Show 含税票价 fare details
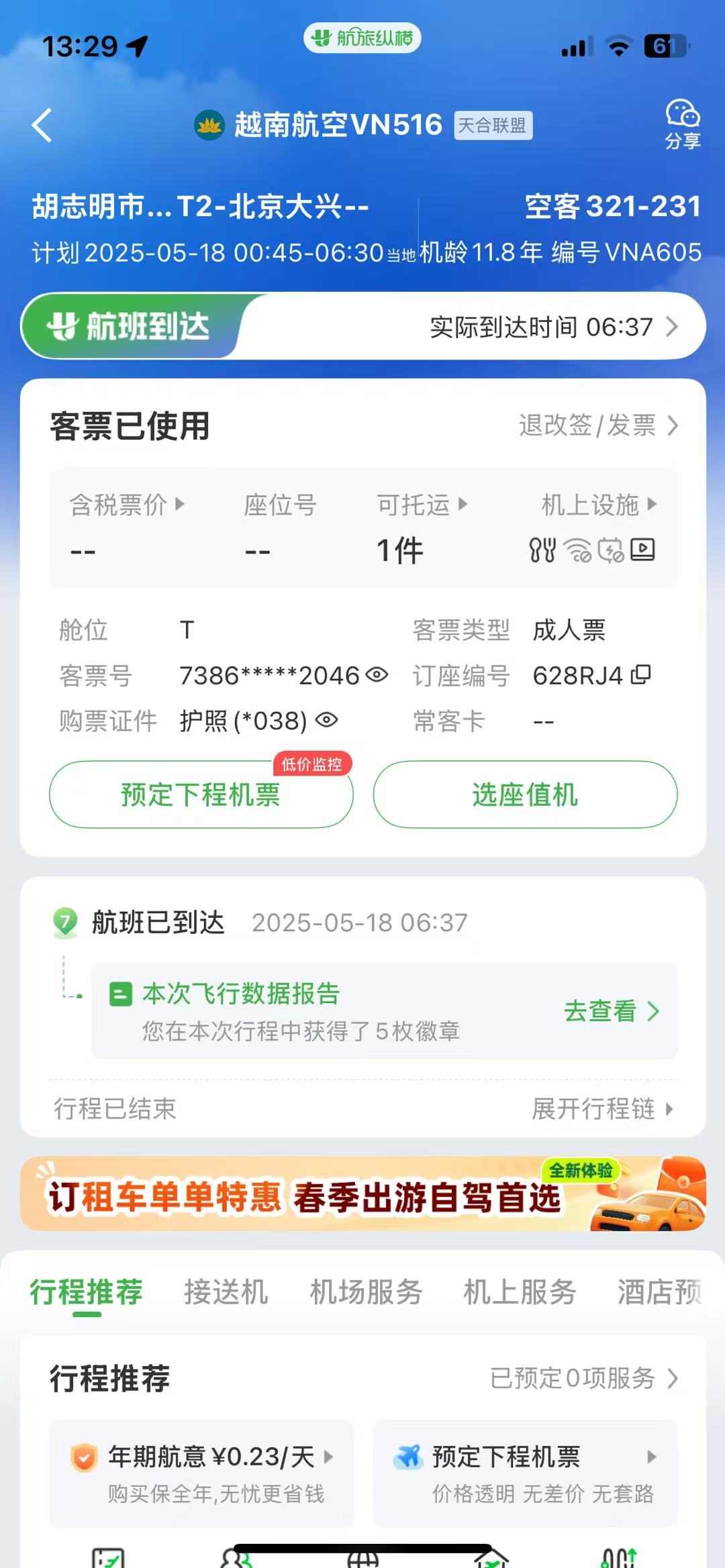725x1568 pixels. [x=126, y=505]
